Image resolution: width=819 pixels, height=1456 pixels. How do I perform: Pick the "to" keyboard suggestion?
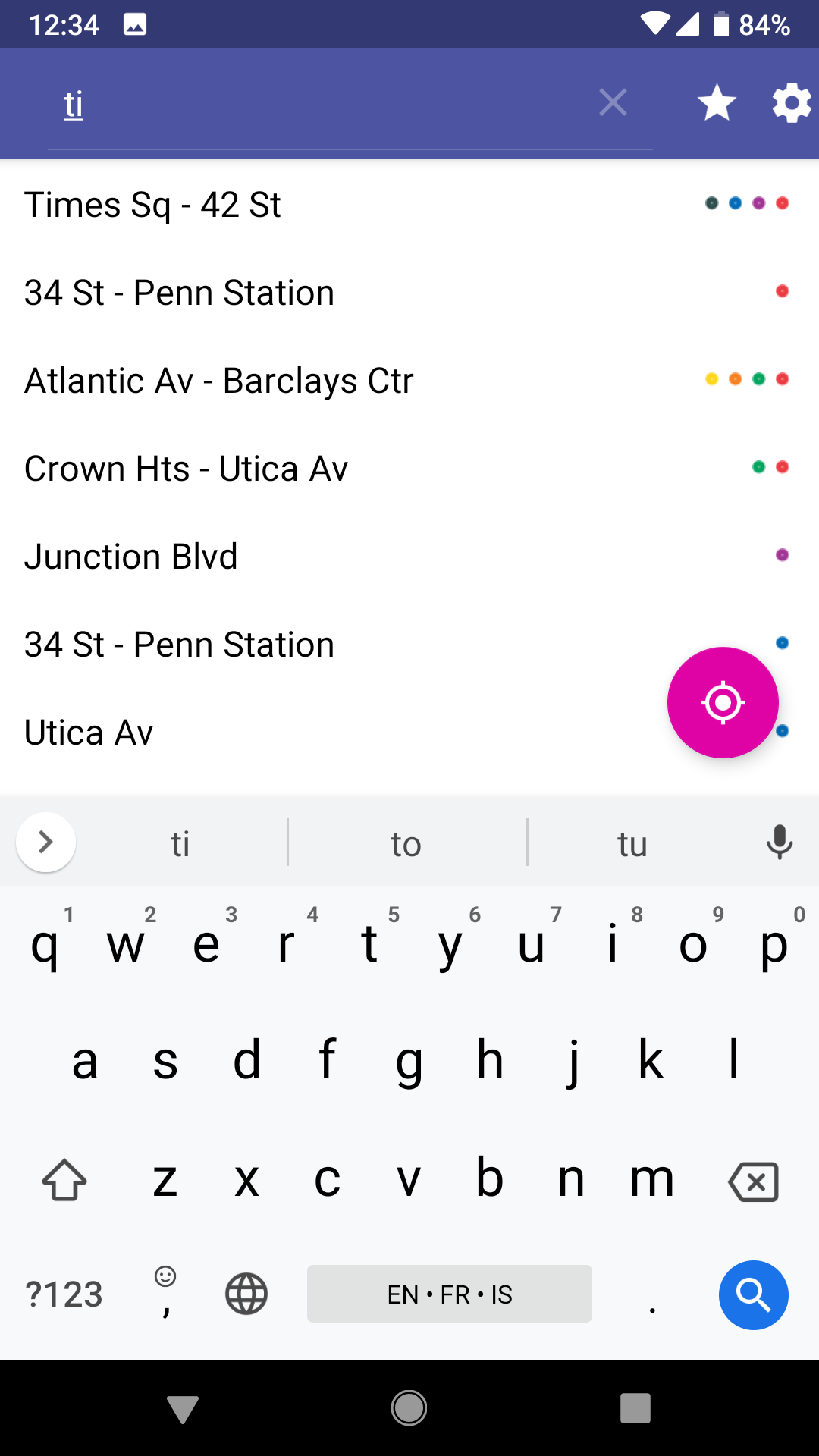pos(406,843)
